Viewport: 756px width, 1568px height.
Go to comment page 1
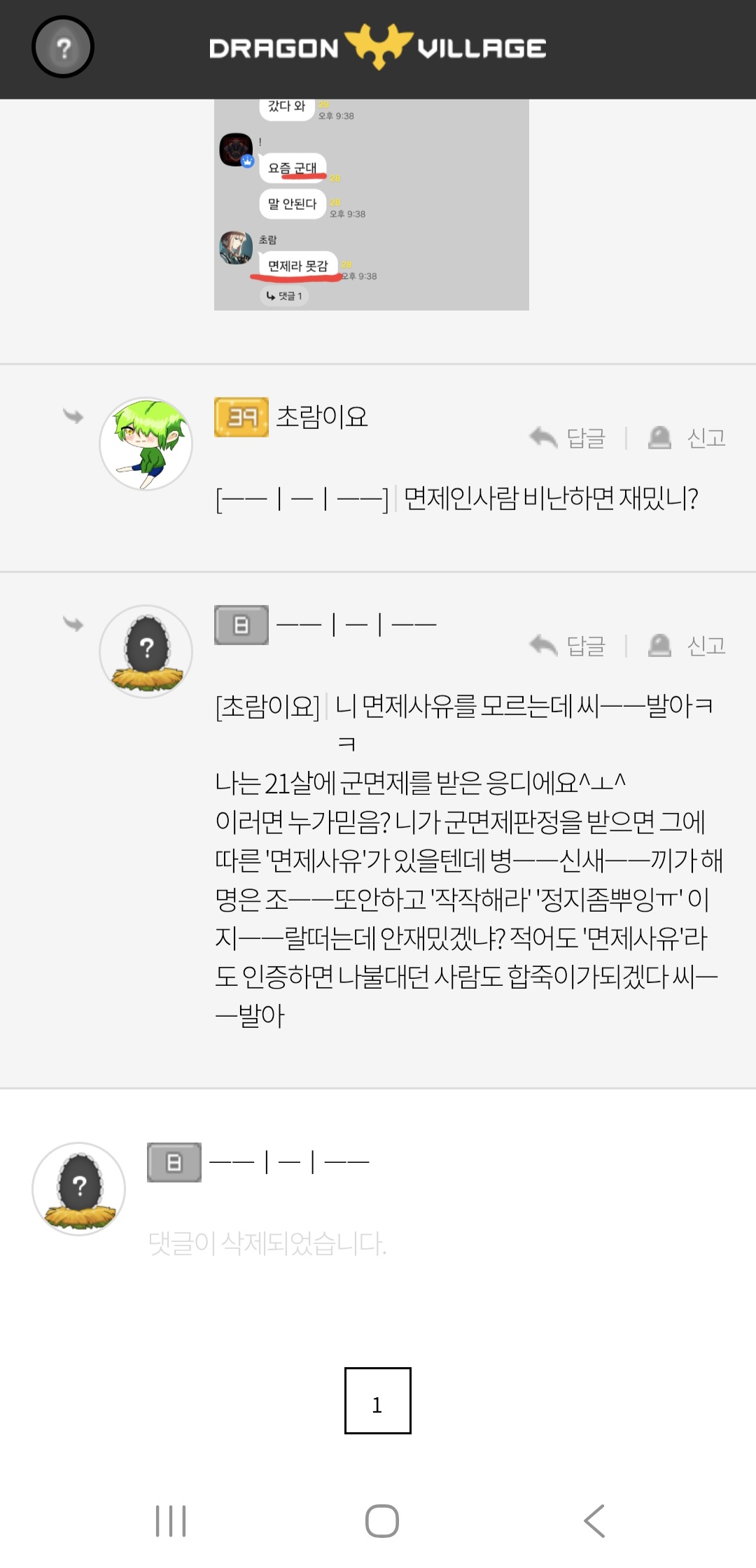[377, 1400]
